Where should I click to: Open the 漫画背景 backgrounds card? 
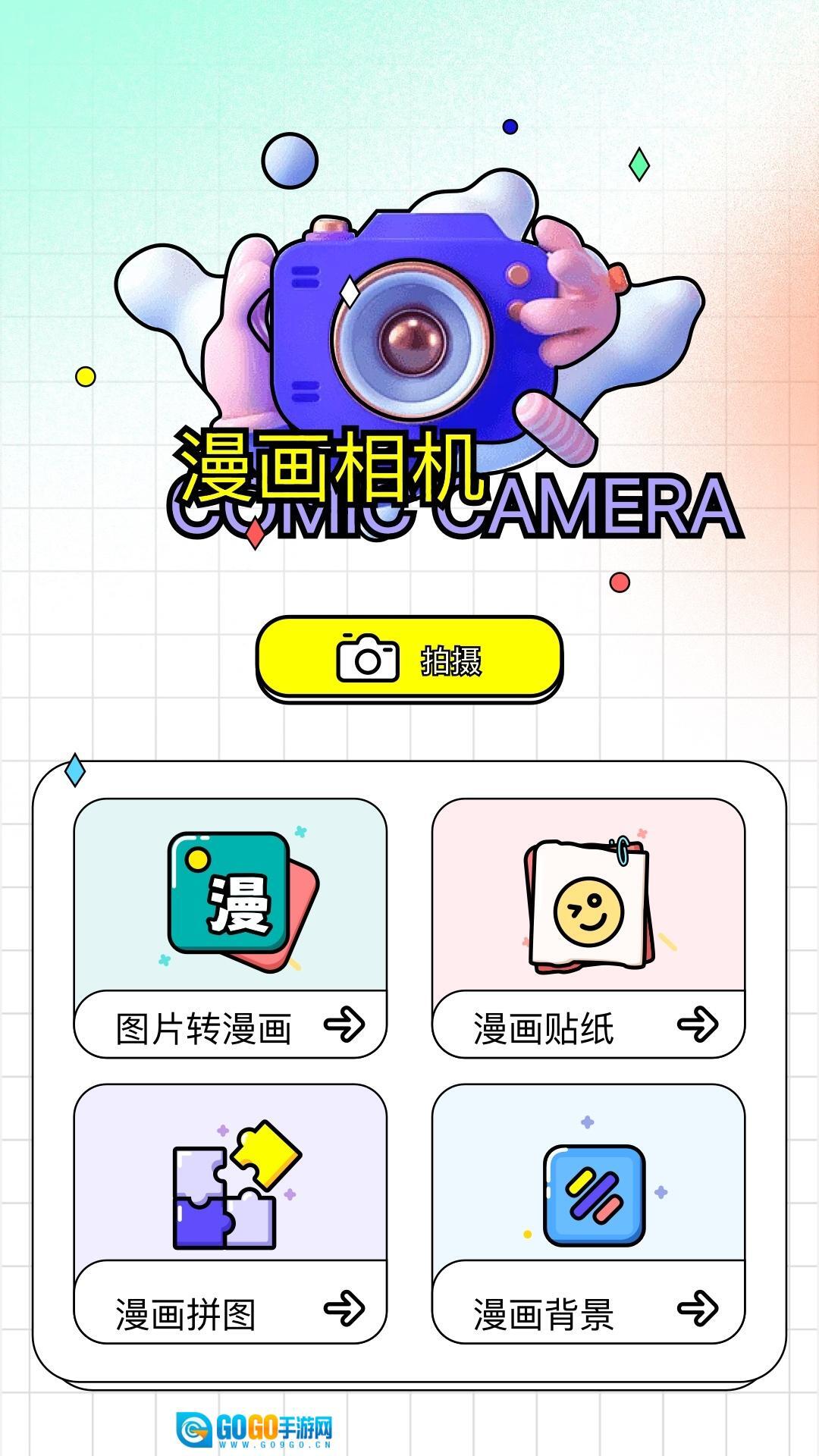tap(588, 1213)
